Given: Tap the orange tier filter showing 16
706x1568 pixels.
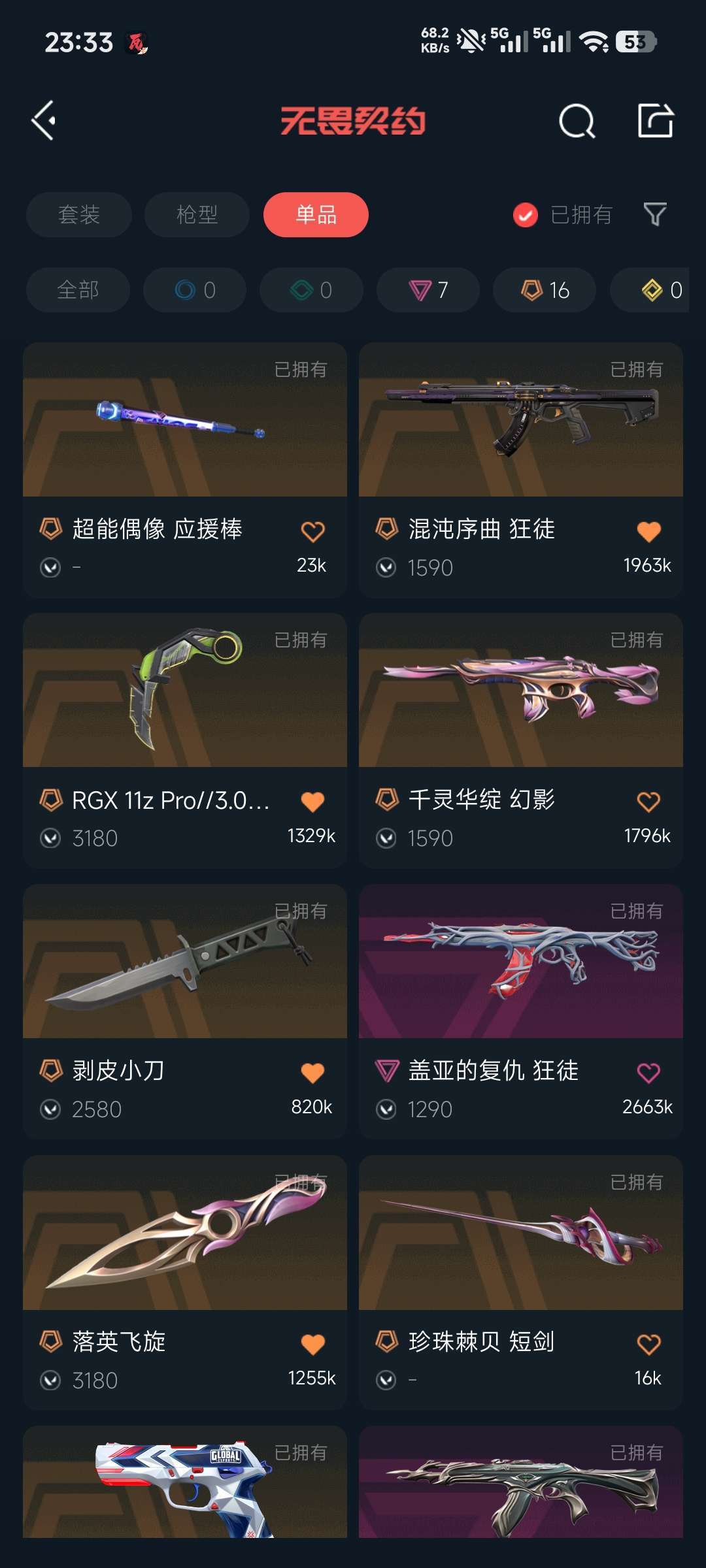Looking at the screenshot, I should (543, 290).
